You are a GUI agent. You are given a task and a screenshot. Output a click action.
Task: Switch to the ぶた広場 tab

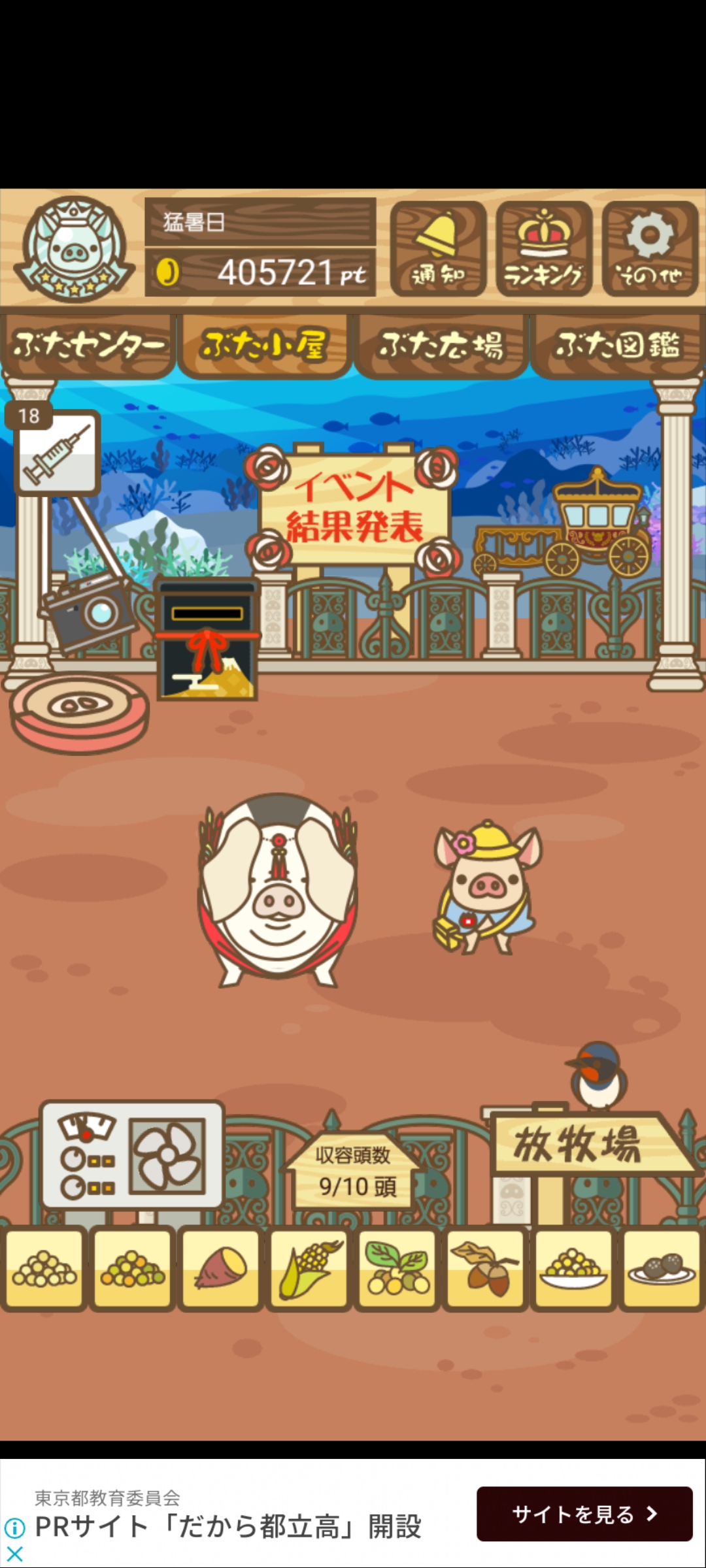click(x=441, y=346)
